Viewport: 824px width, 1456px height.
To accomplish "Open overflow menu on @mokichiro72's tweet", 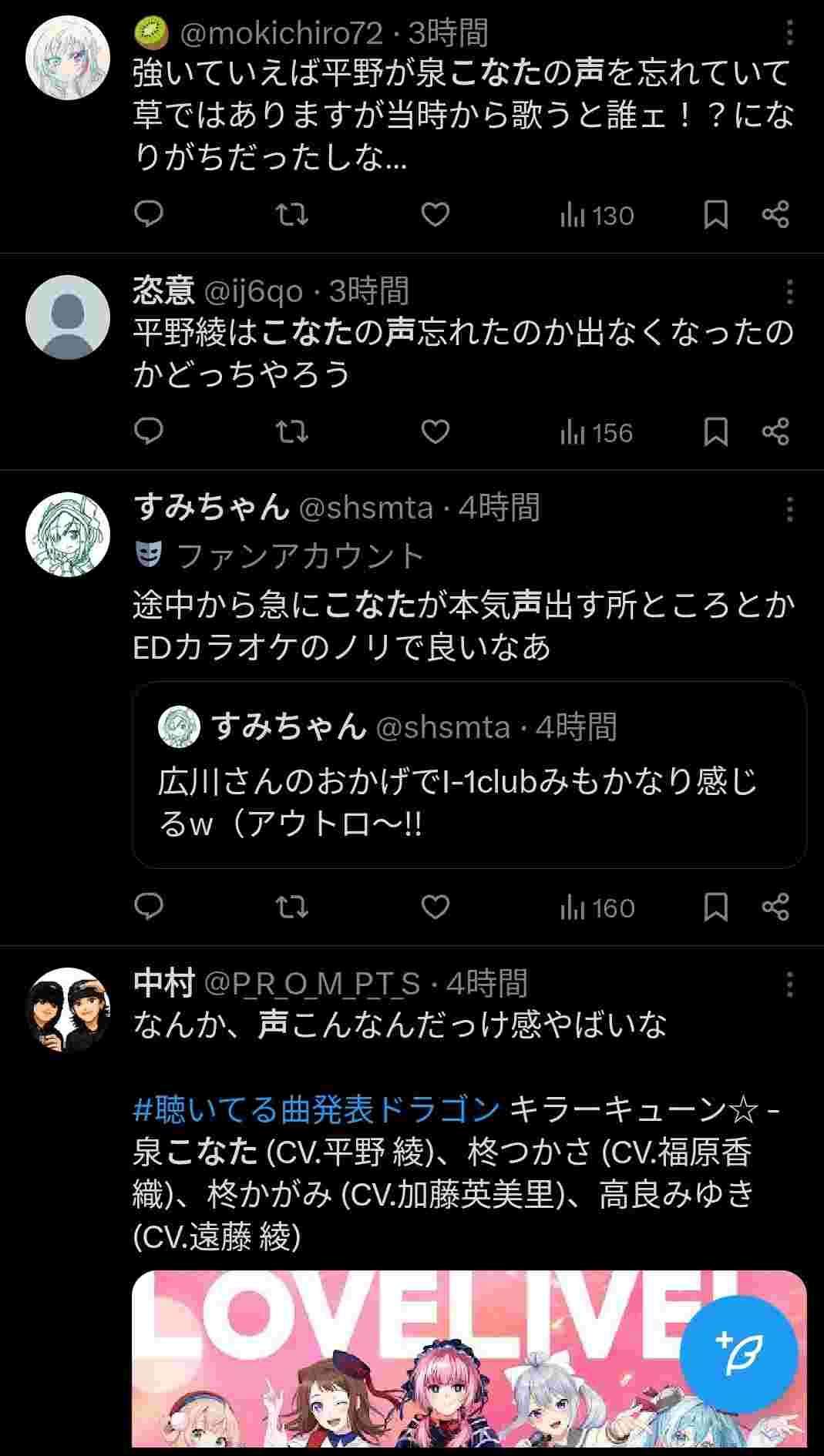I will pyautogui.click(x=789, y=32).
